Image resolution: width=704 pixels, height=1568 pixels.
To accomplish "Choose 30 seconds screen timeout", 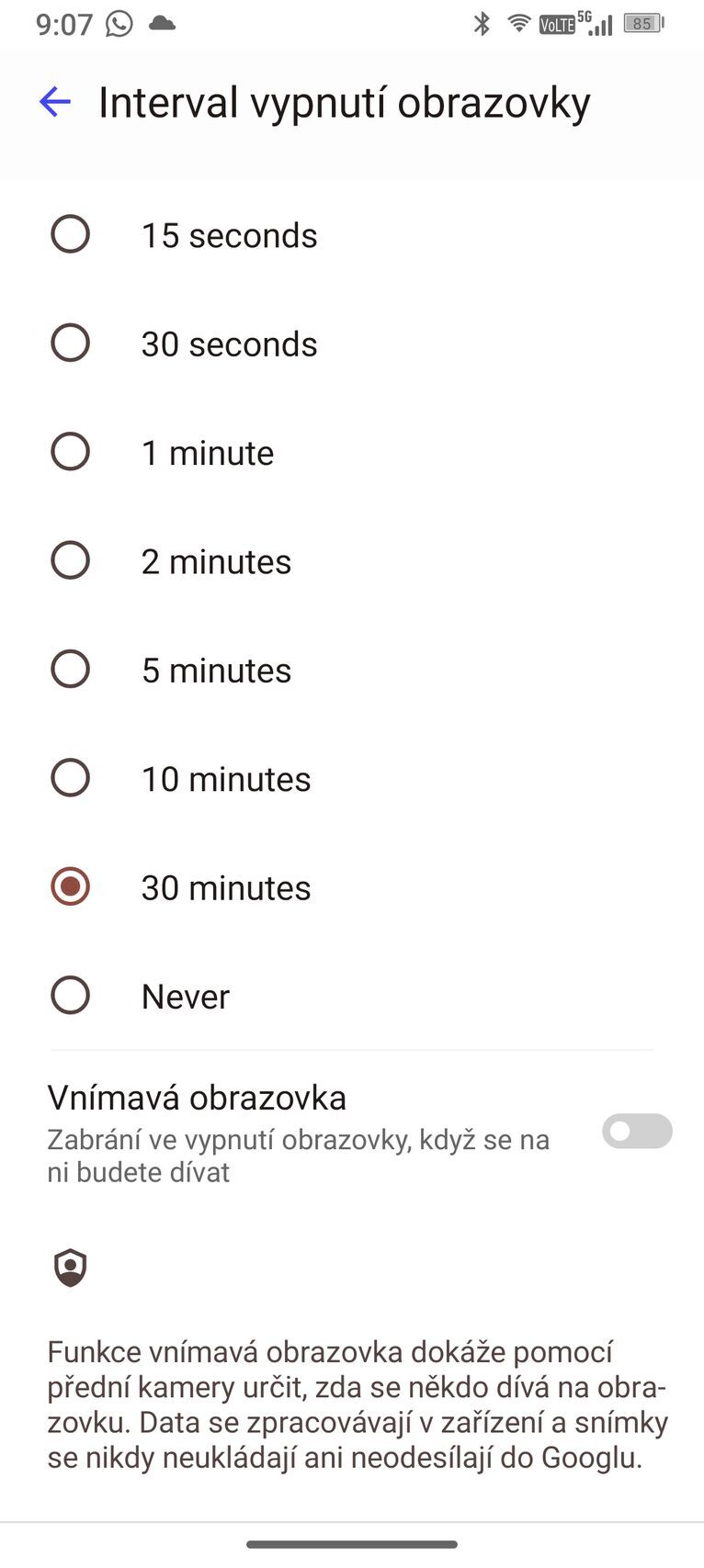I will coord(71,344).
